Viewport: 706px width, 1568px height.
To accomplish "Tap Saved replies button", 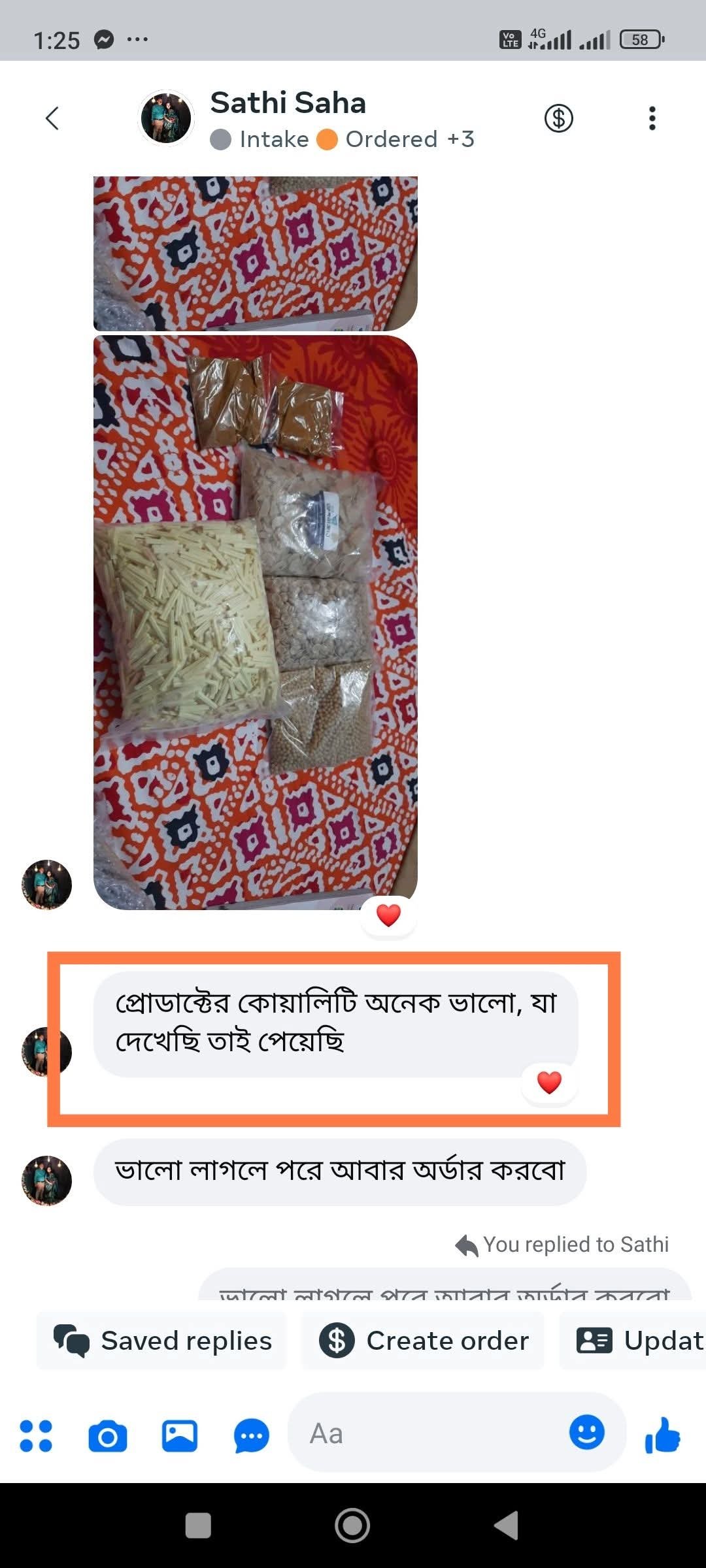I will coord(162,1341).
